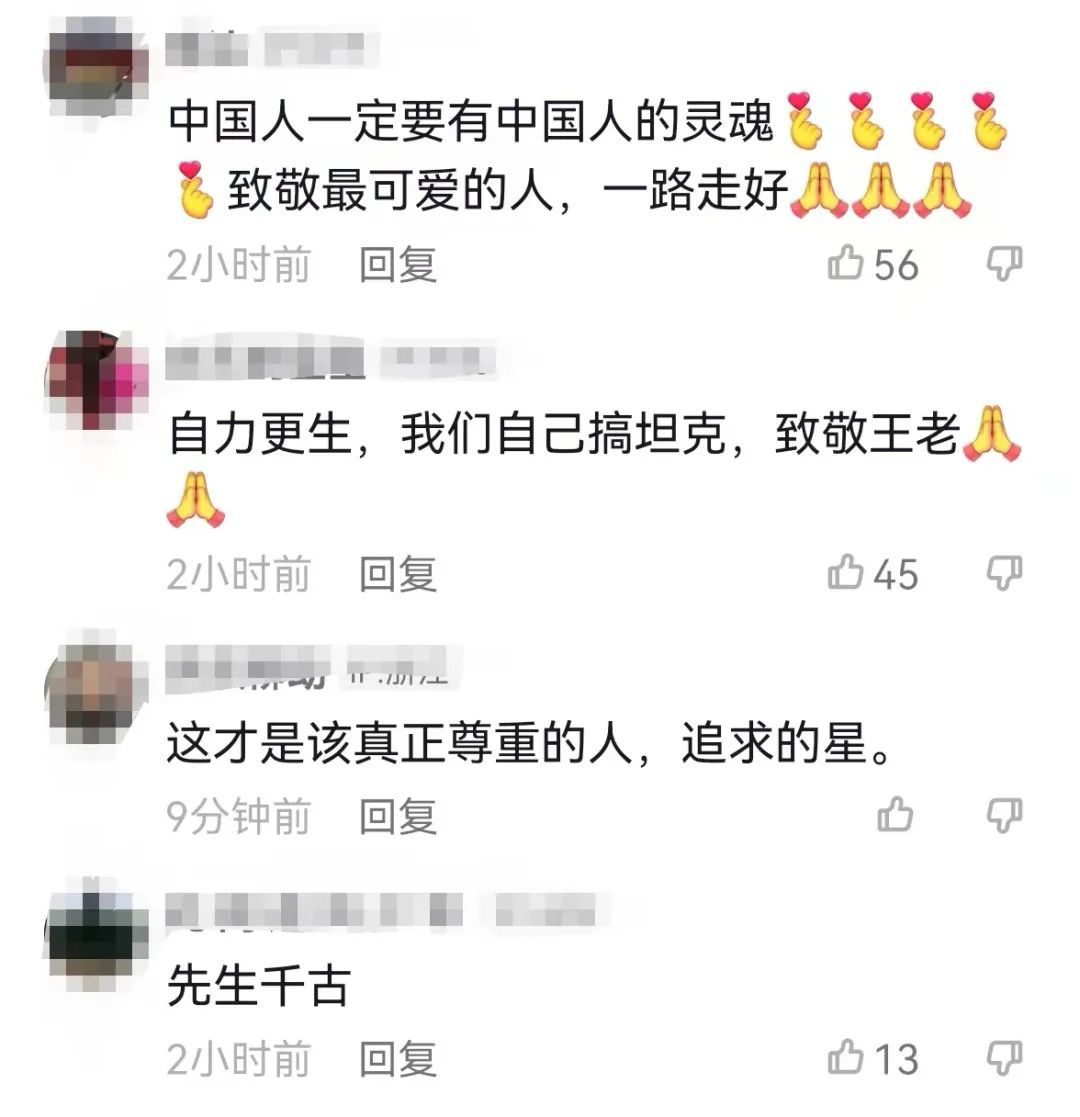1080x1117 pixels.
Task: Reply to the 致敬王老 comment
Action: click(x=398, y=575)
